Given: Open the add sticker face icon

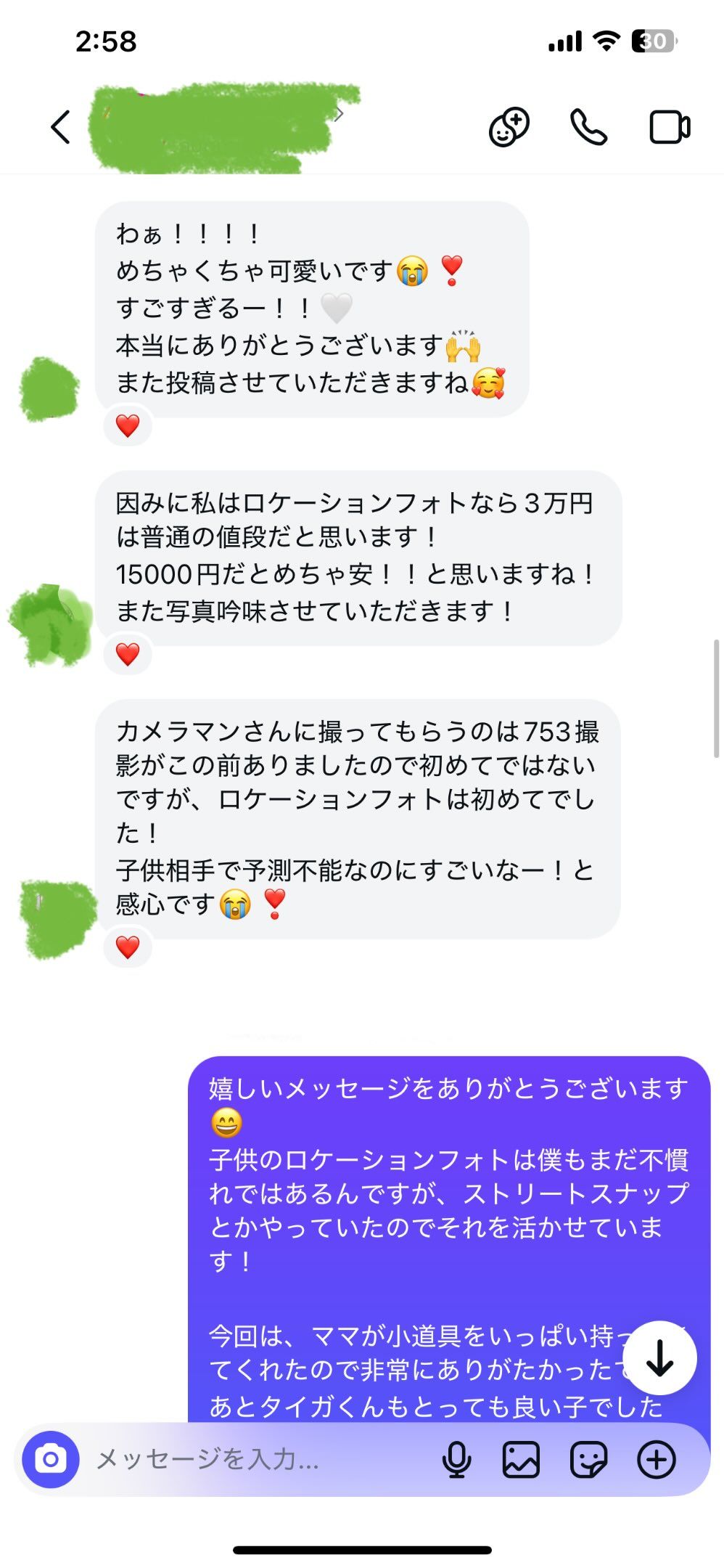Looking at the screenshot, I should [509, 127].
